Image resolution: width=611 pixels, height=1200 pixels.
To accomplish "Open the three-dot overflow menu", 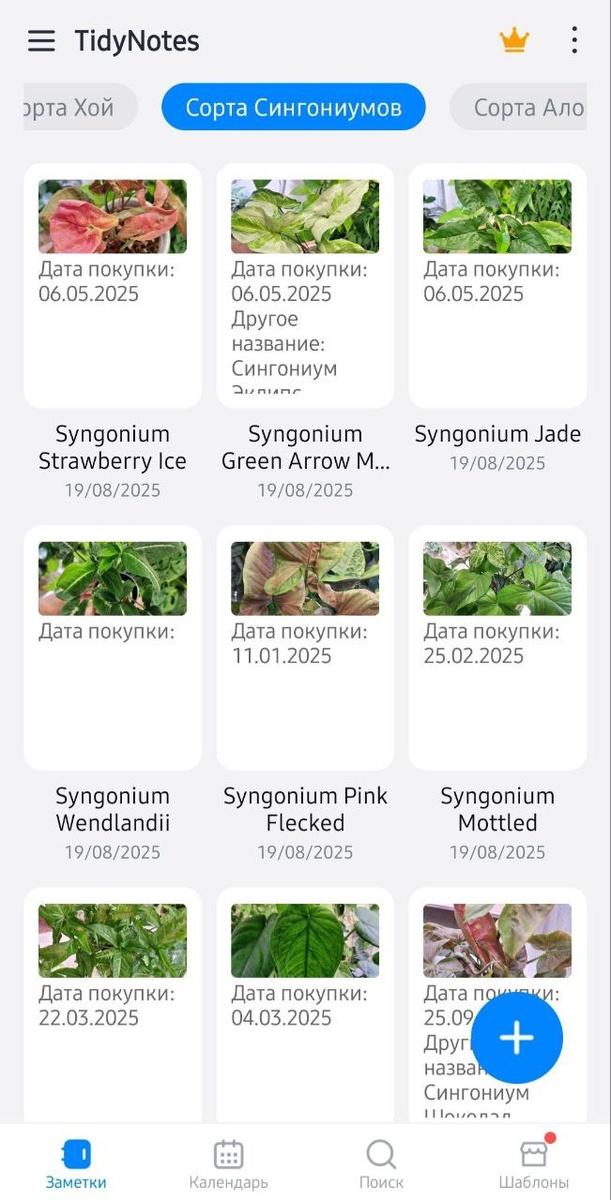I will (x=574, y=41).
